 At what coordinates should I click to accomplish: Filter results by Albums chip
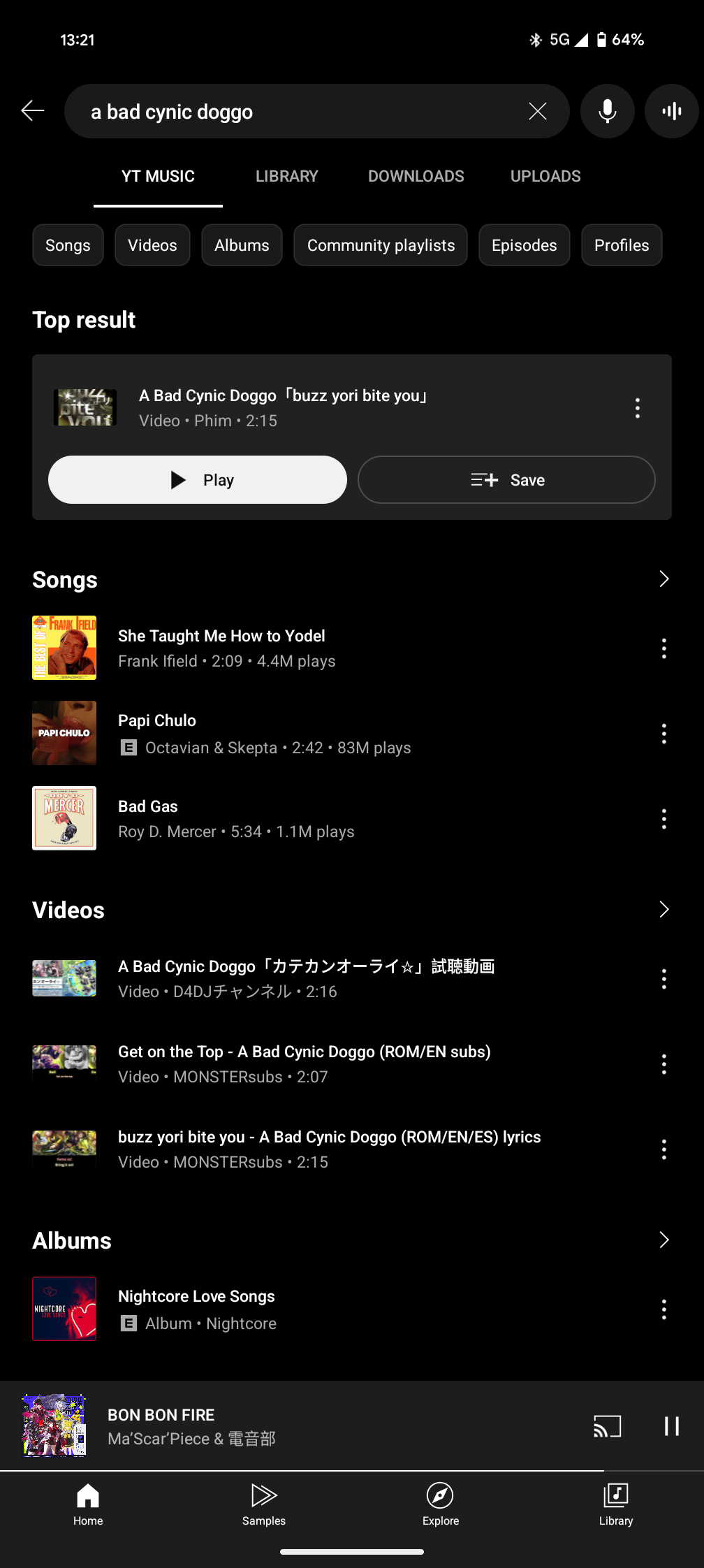(242, 245)
